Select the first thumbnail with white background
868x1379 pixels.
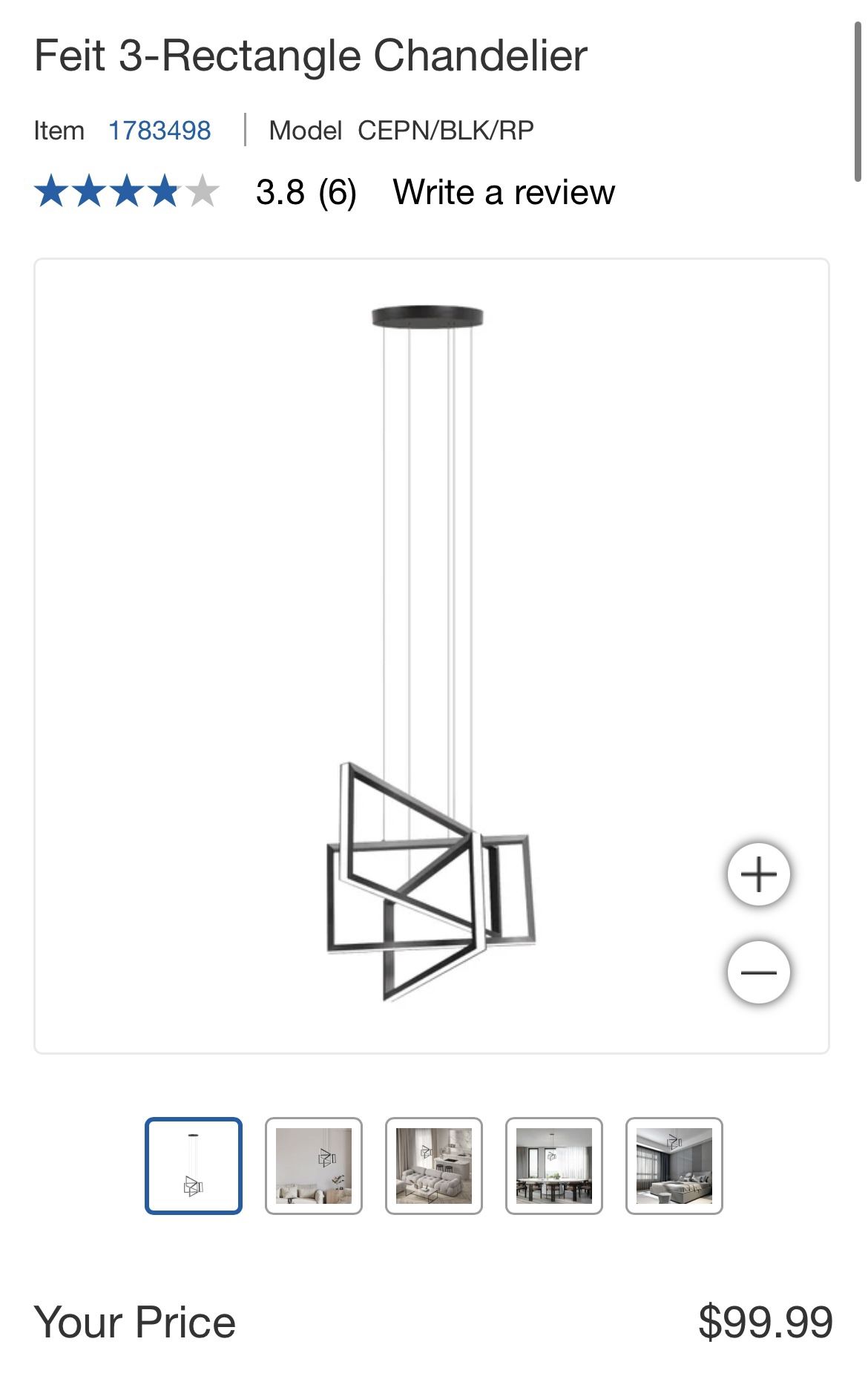(x=194, y=1165)
